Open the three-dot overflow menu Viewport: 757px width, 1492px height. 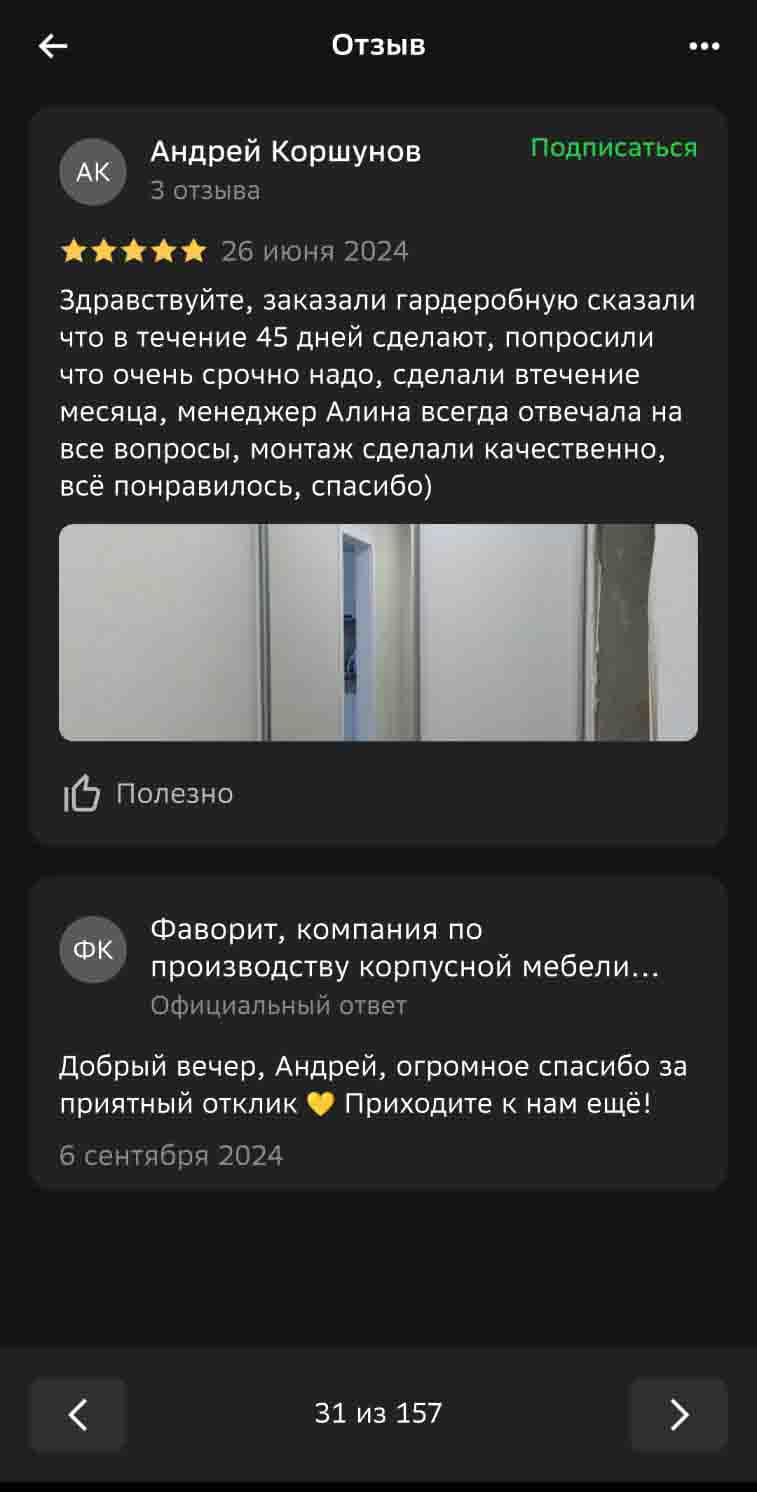point(704,46)
